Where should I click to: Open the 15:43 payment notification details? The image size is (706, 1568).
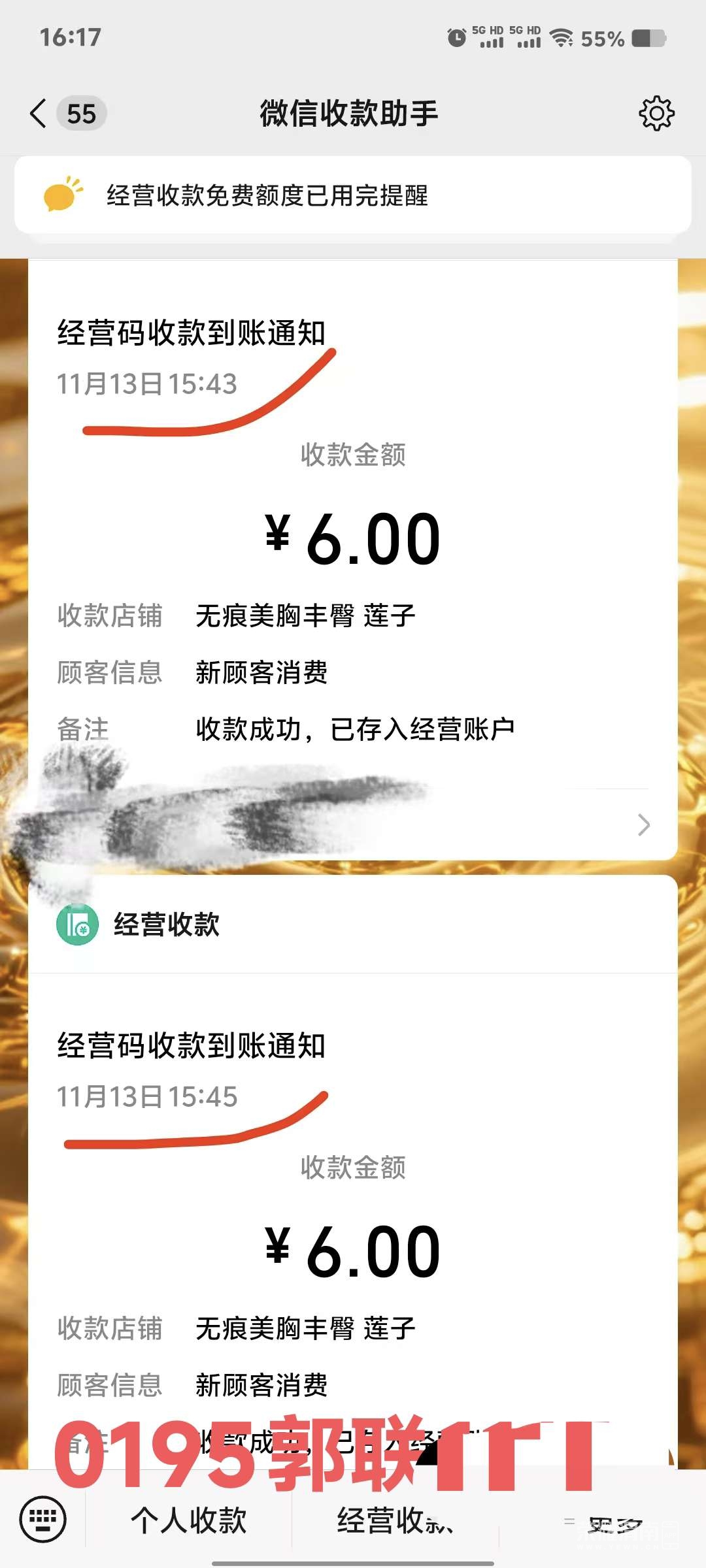(644, 825)
